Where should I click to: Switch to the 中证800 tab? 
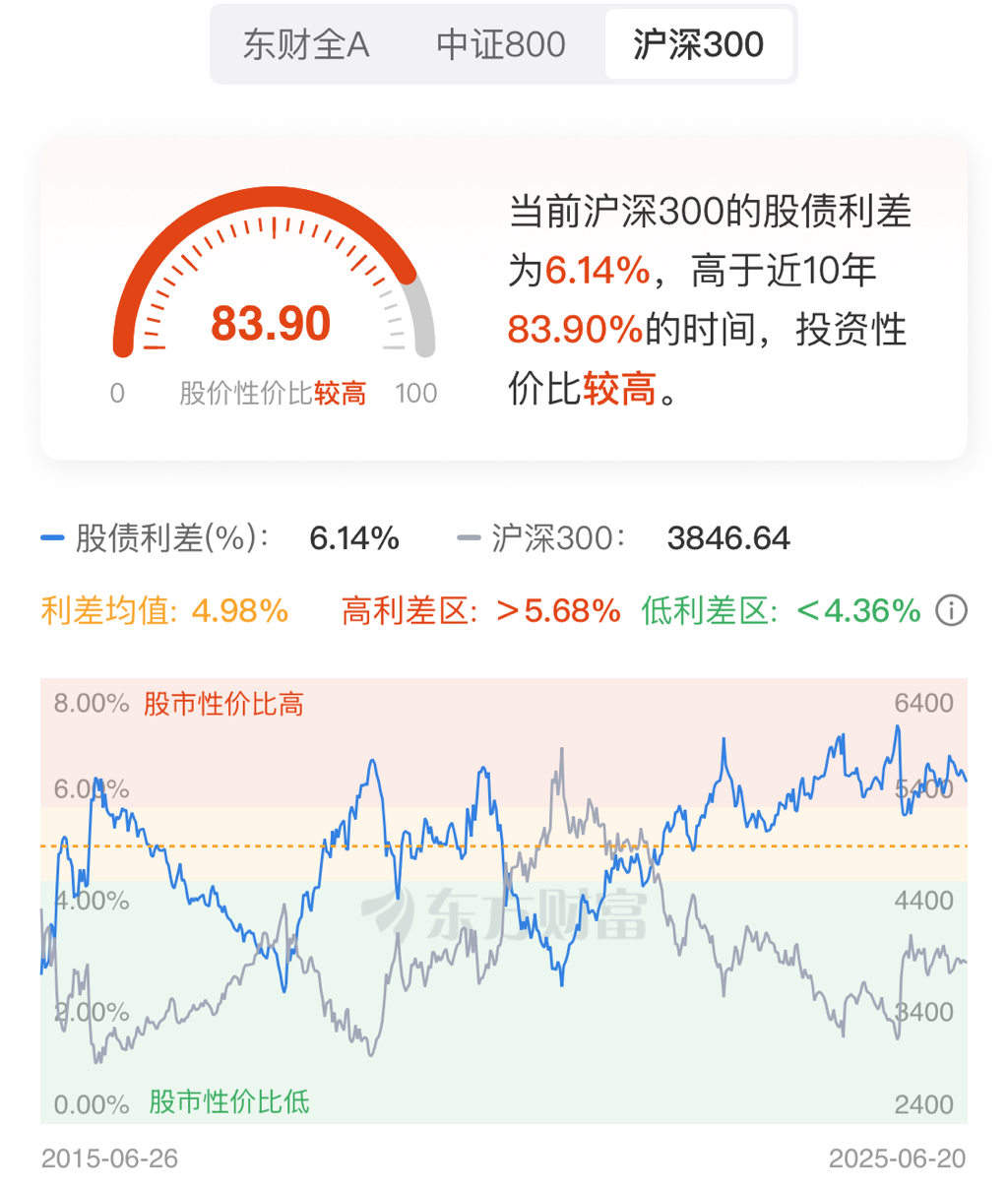[501, 45]
